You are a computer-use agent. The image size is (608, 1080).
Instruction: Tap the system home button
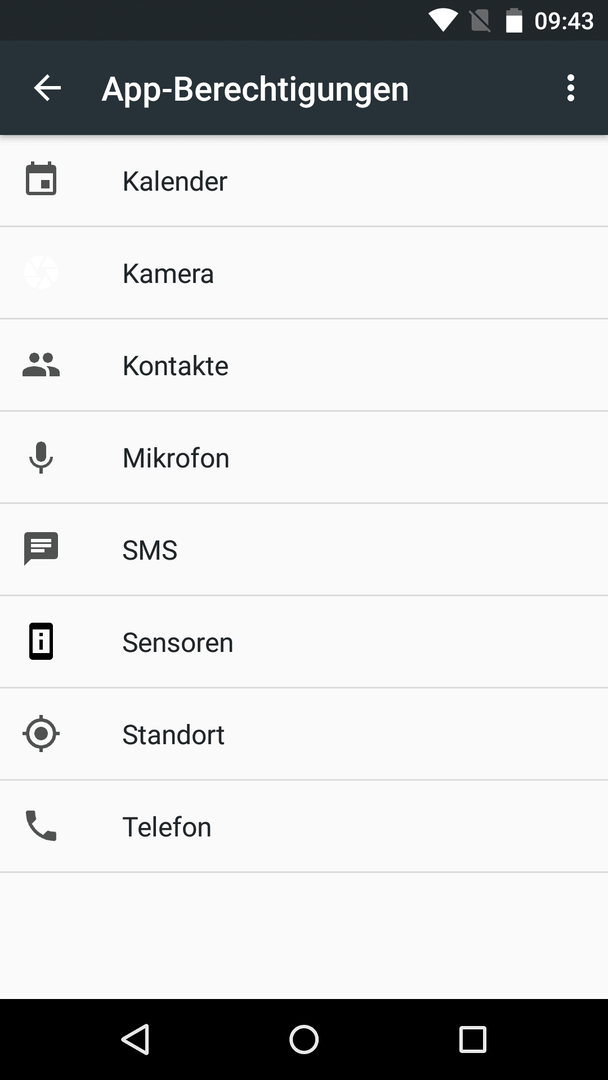304,1039
